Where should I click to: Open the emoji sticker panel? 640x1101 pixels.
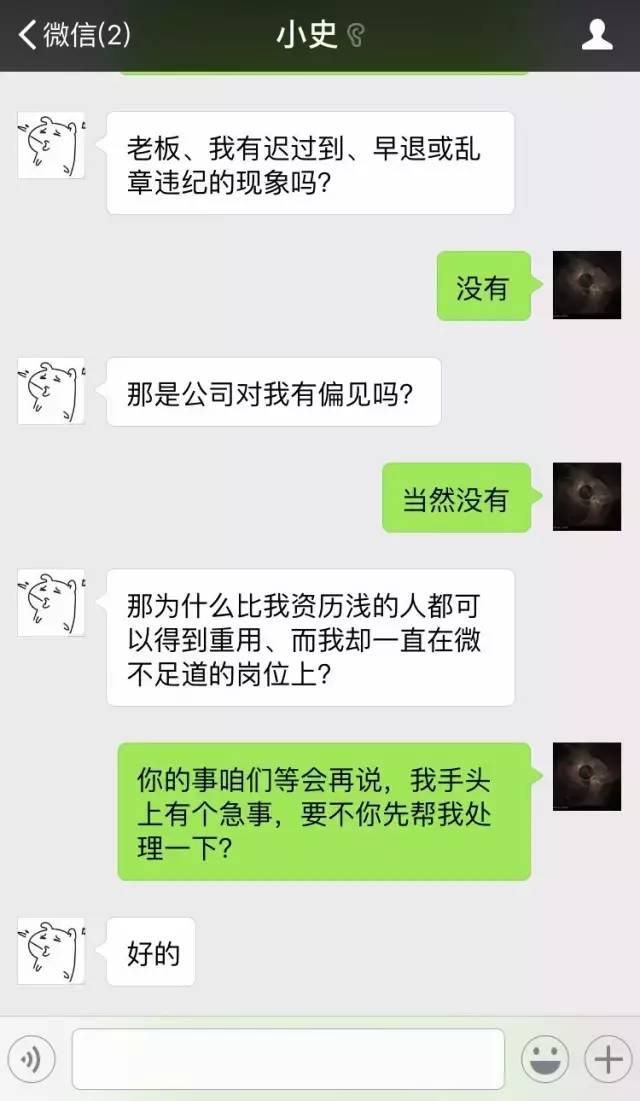click(x=545, y=1059)
